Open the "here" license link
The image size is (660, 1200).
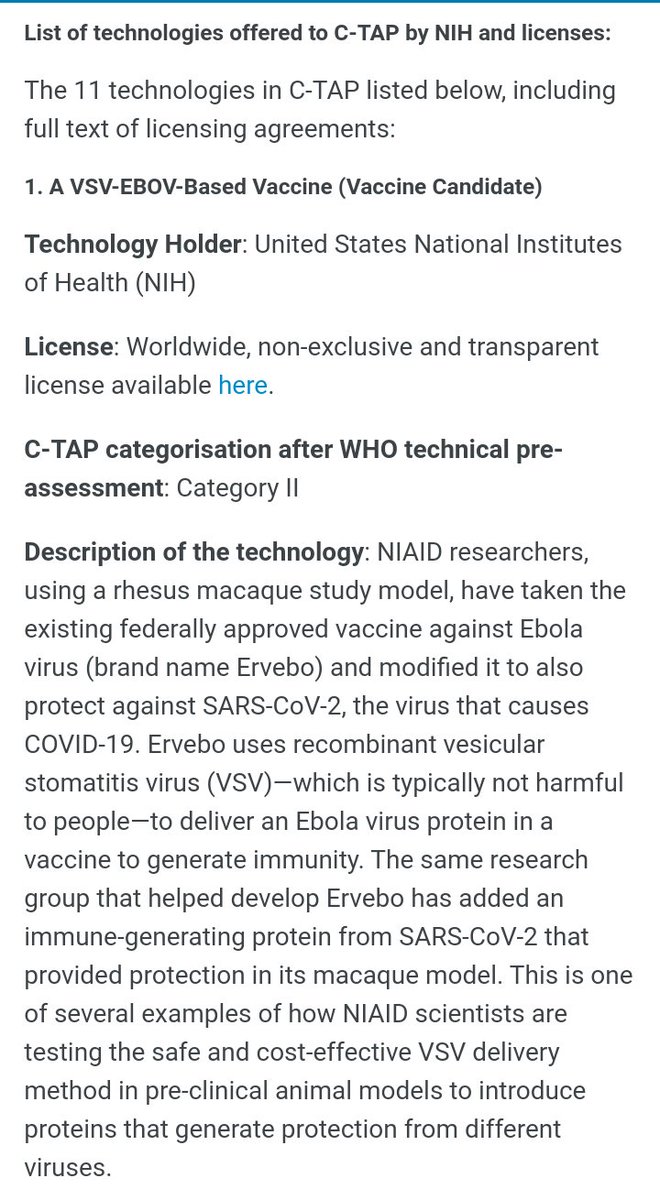point(242,385)
